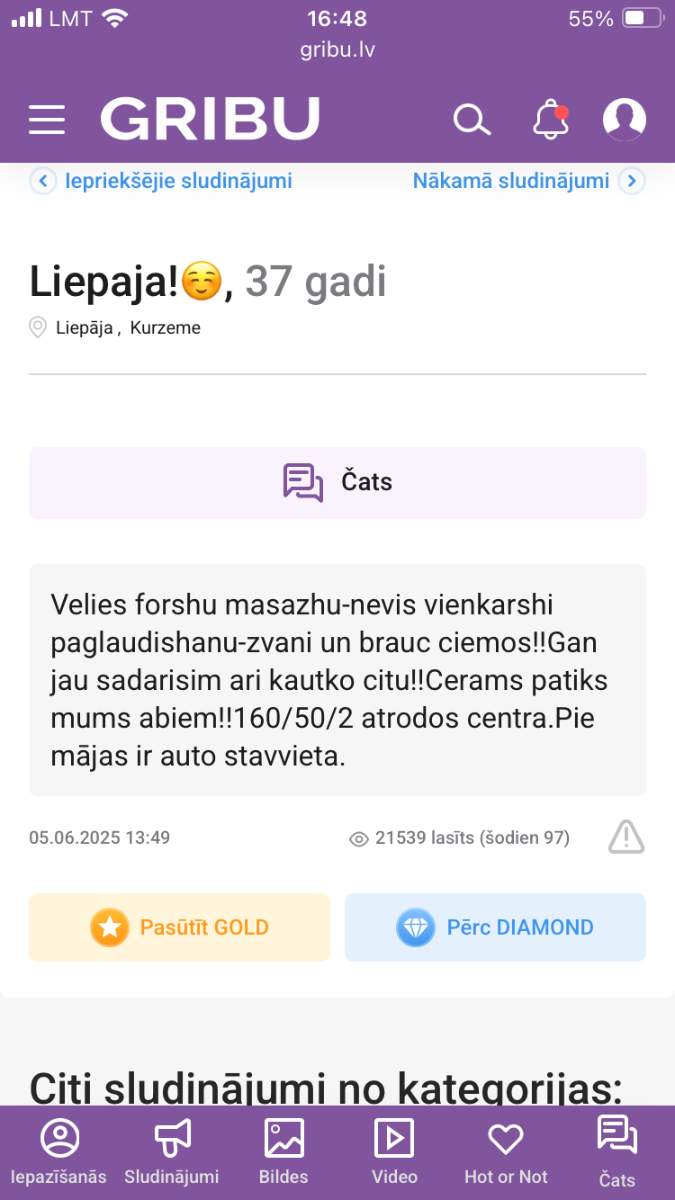This screenshot has height=1200, width=675.
Task: Switch to the Hot or Not tab
Action: [506, 1152]
